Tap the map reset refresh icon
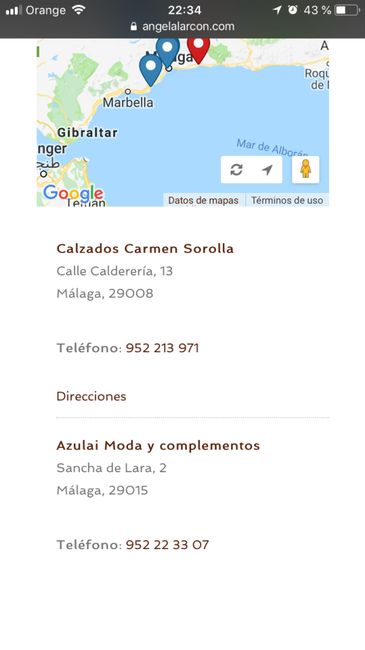Viewport: 365px width, 650px height. [x=236, y=170]
